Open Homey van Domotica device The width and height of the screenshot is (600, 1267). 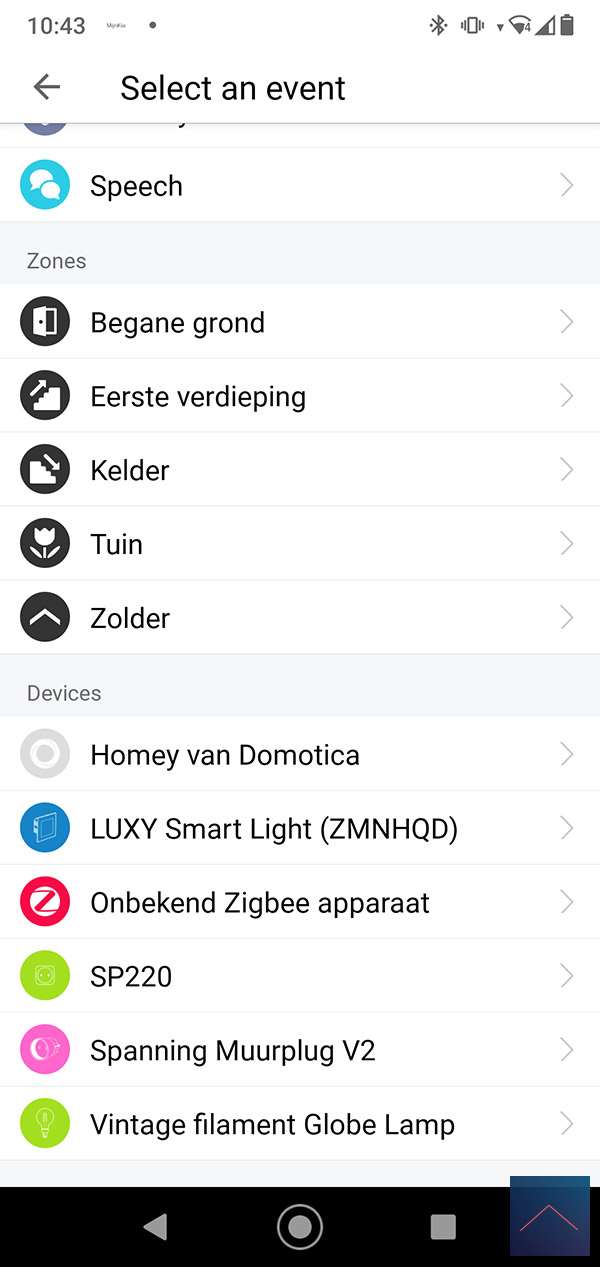click(300, 754)
